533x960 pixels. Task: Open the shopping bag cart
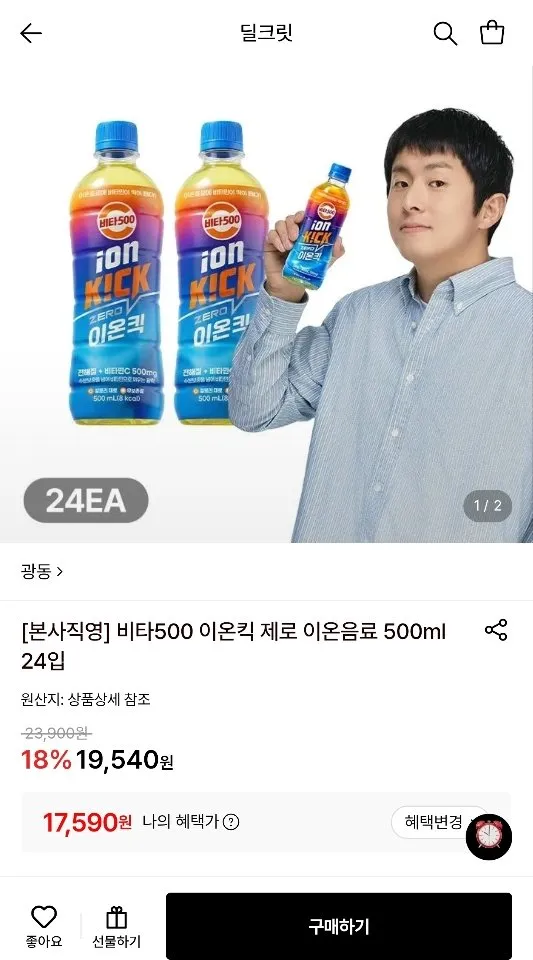pyautogui.click(x=492, y=33)
